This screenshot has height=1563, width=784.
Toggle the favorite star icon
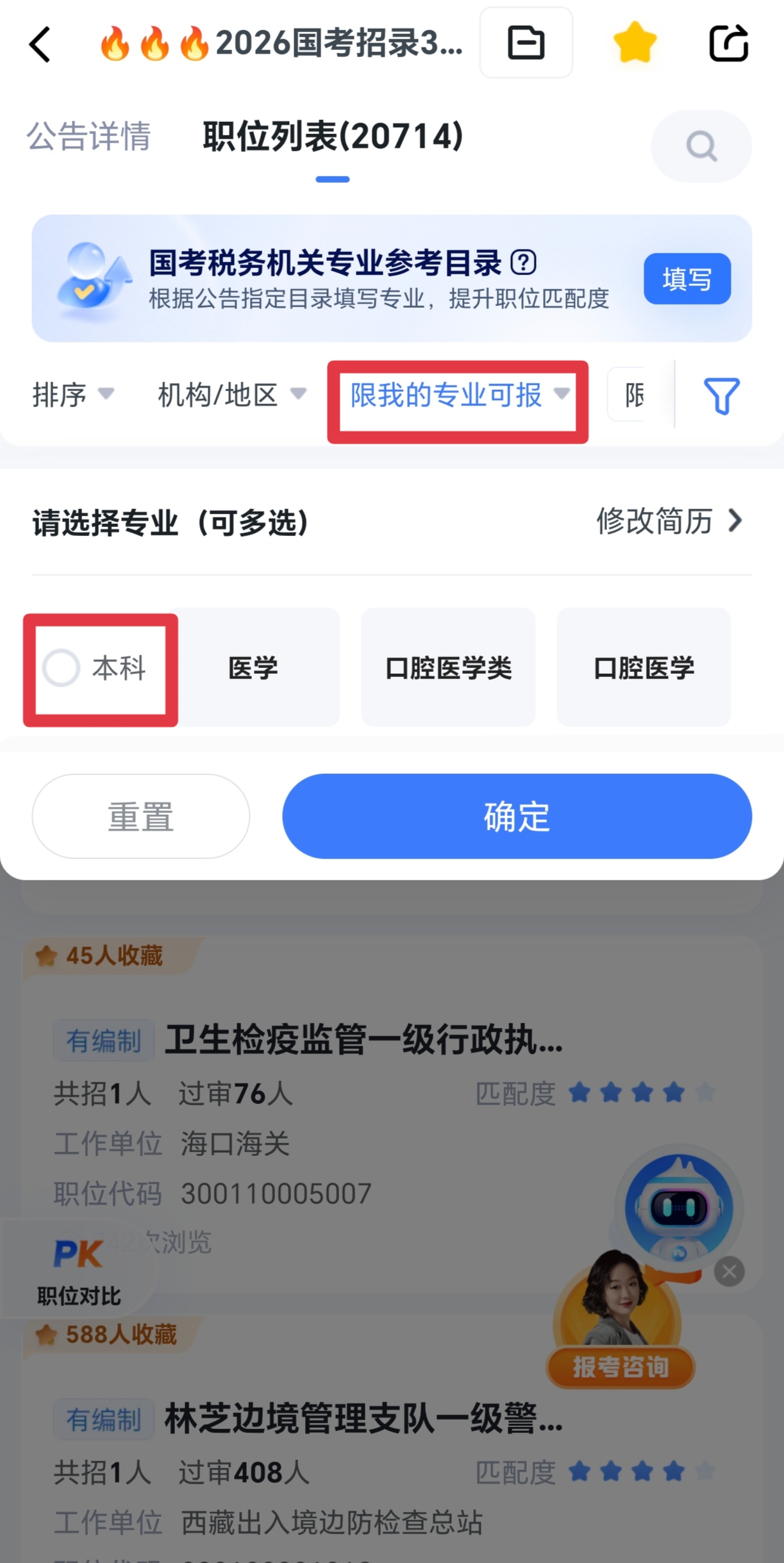pos(635,43)
